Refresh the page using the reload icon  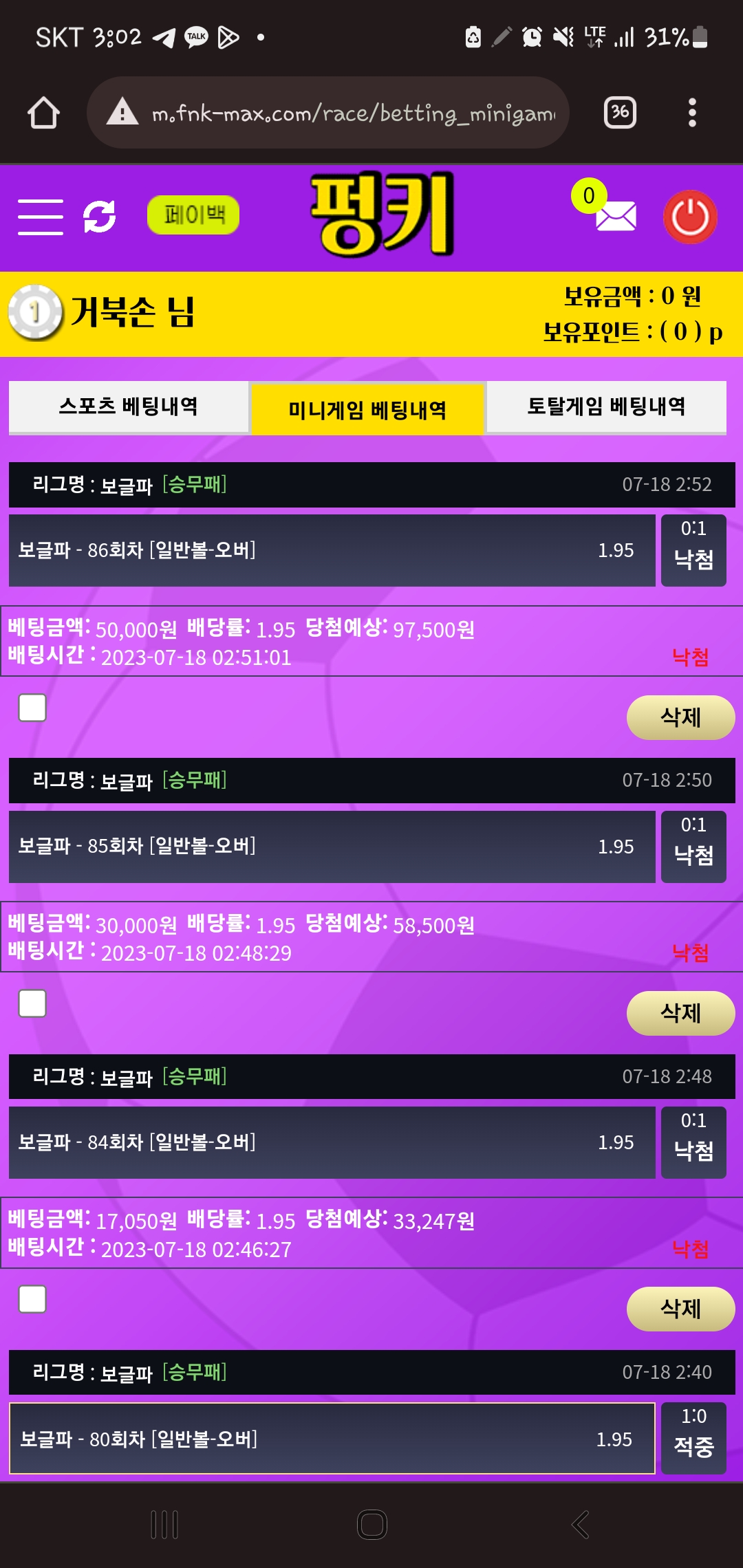pos(100,217)
